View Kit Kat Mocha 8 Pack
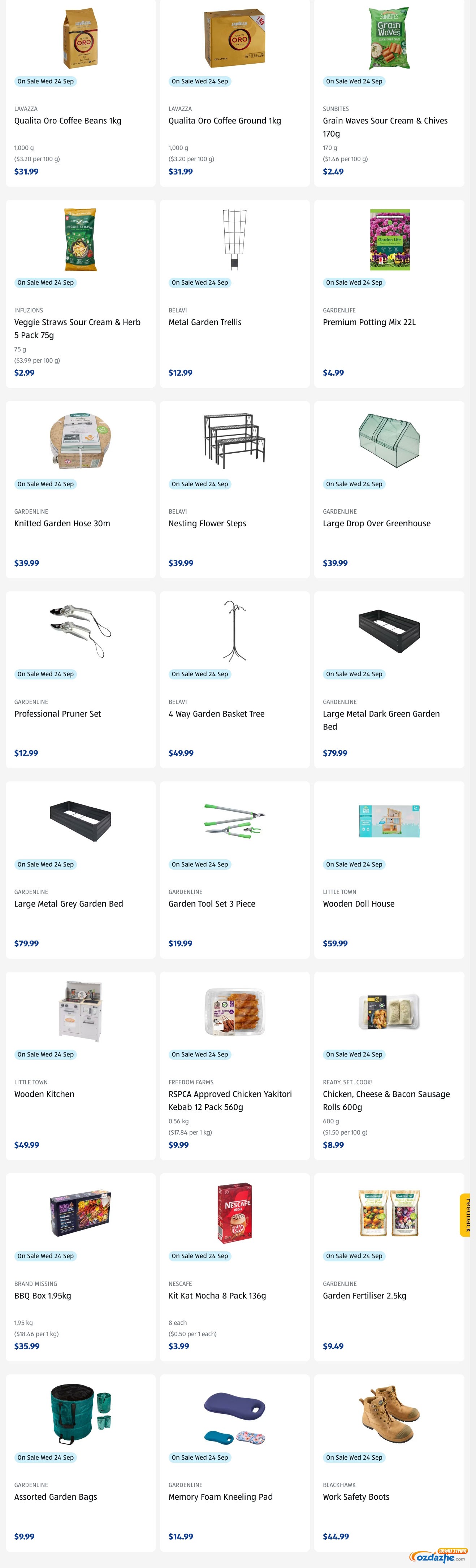Viewport: 476px width, 1568px height. coord(217,1295)
